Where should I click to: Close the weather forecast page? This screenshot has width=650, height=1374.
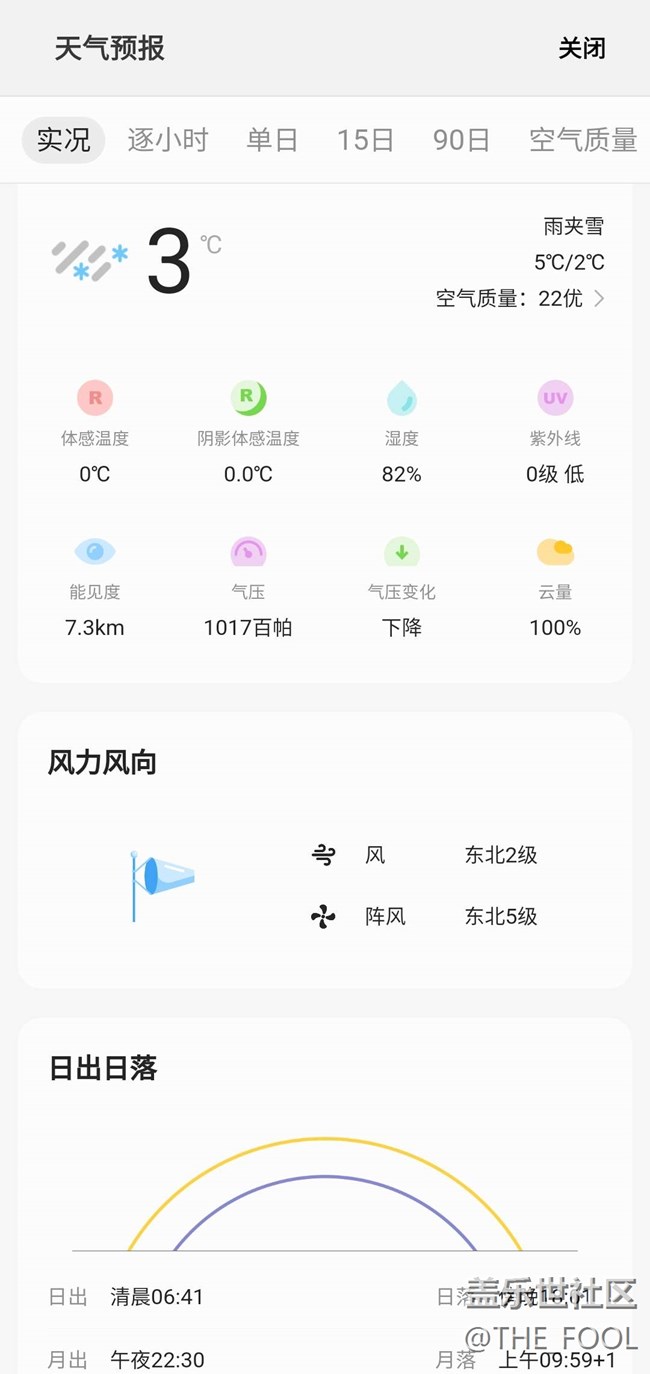click(581, 48)
